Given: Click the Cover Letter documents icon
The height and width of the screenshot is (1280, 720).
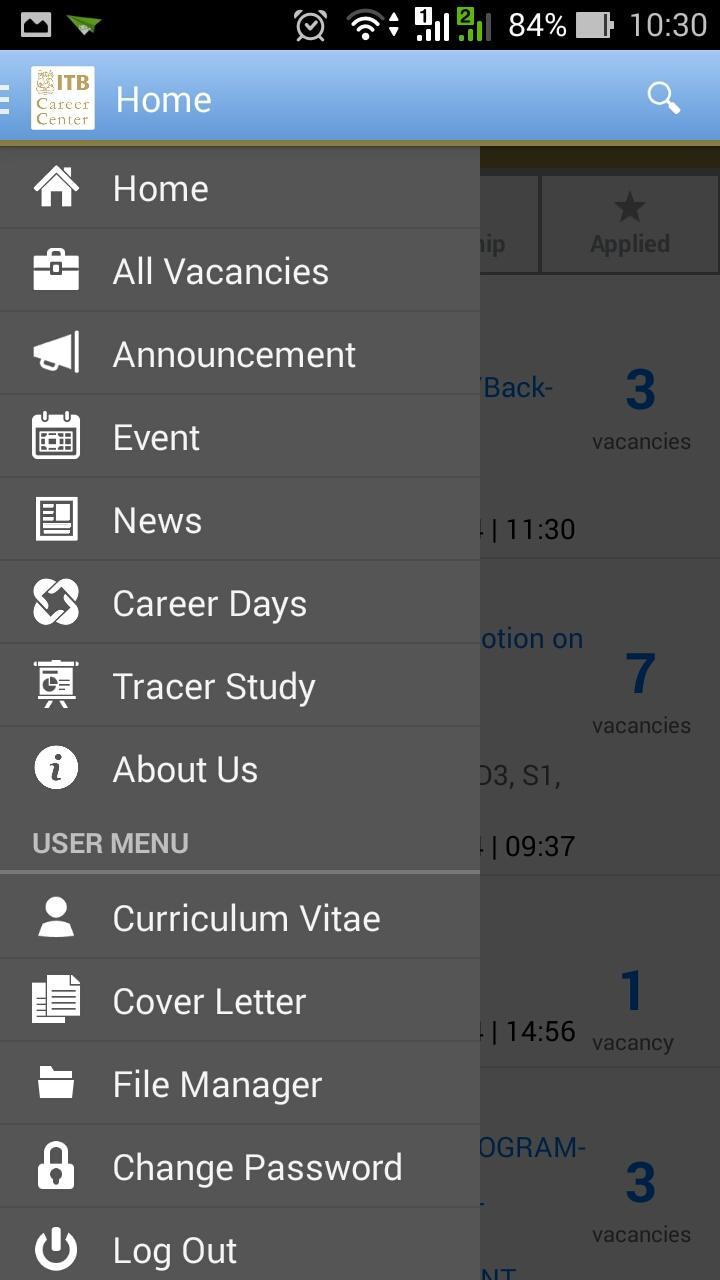Looking at the screenshot, I should 55,1000.
